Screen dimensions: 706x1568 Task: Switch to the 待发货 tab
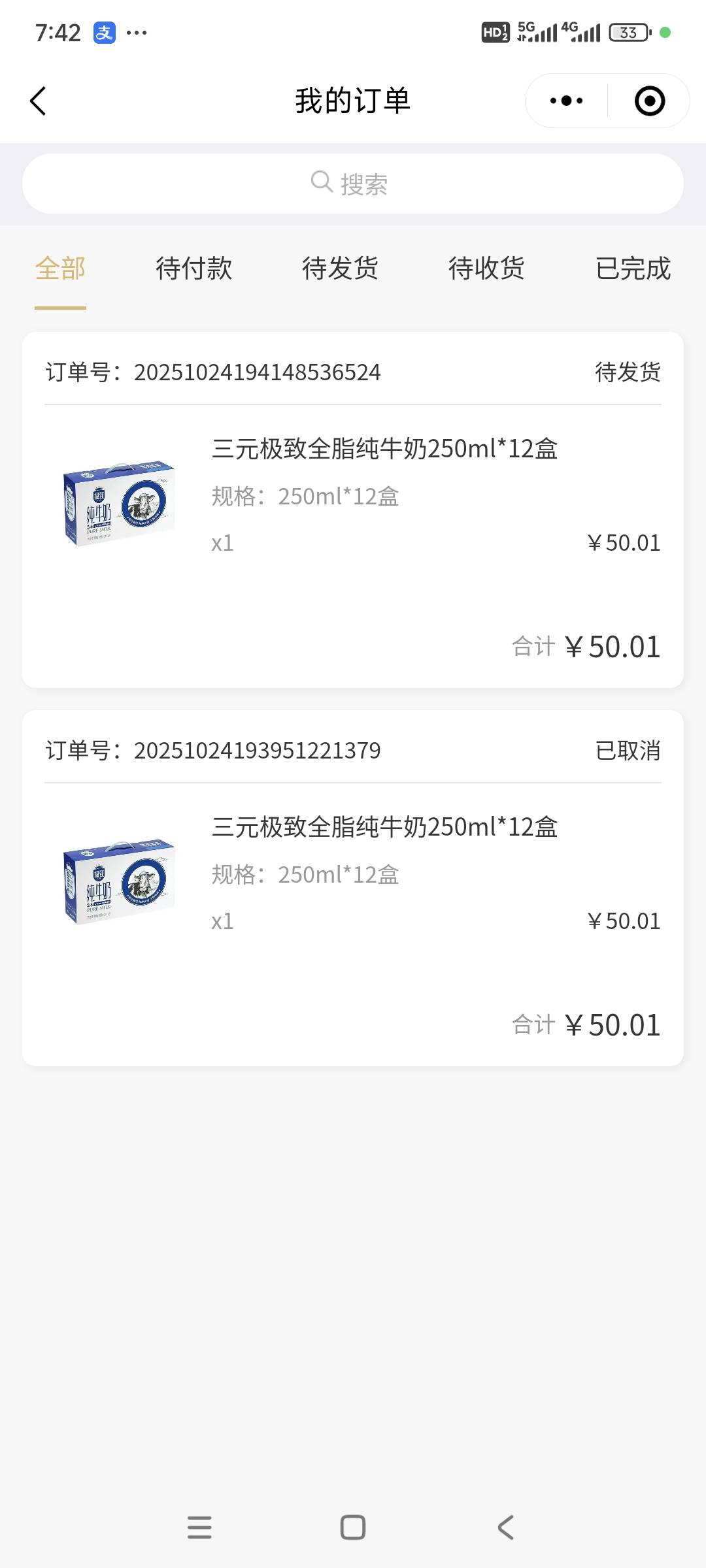[340, 269]
